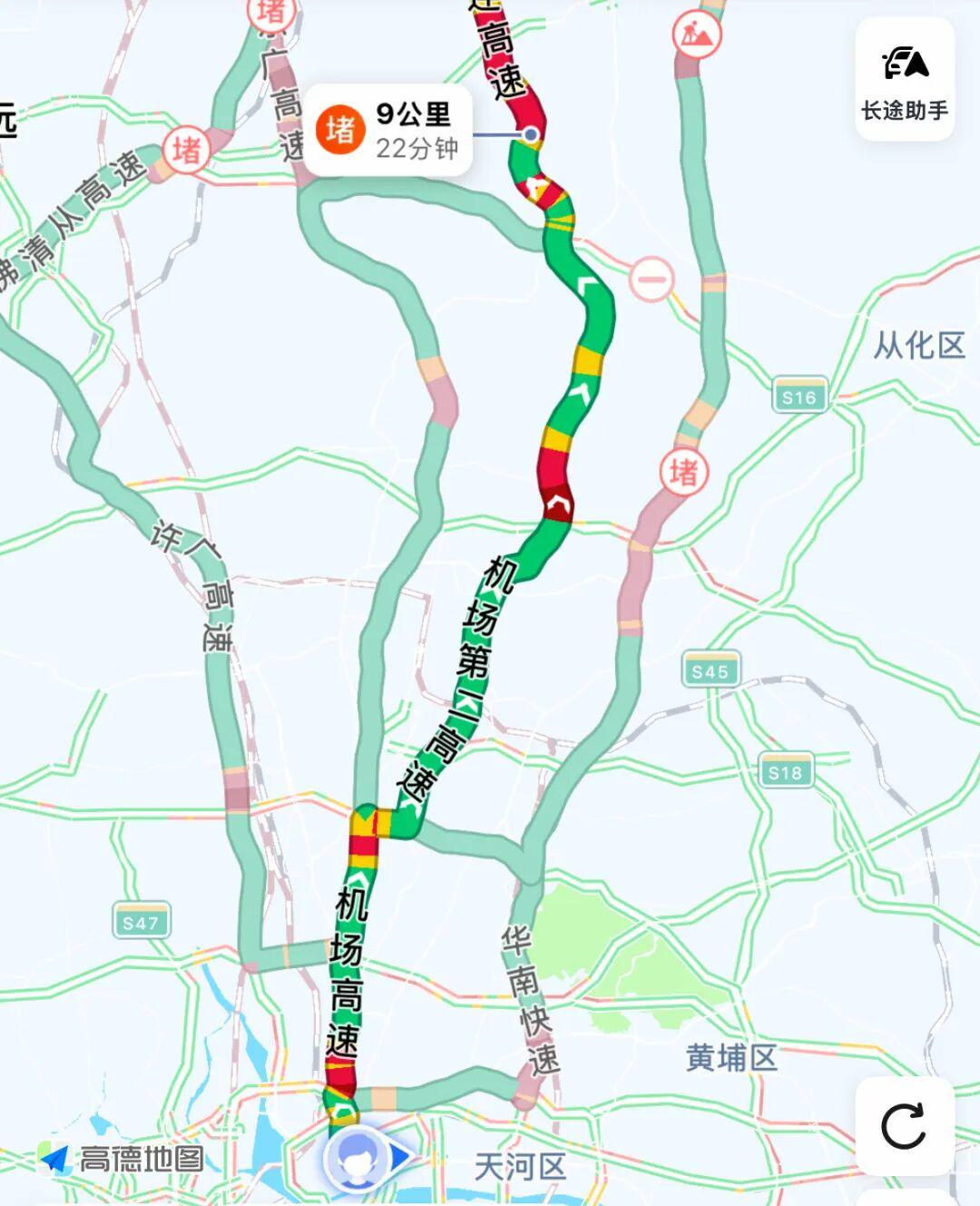This screenshot has height=1206, width=980.
Task: Tap the 堵 marker below the S16 sign
Action: [x=683, y=471]
